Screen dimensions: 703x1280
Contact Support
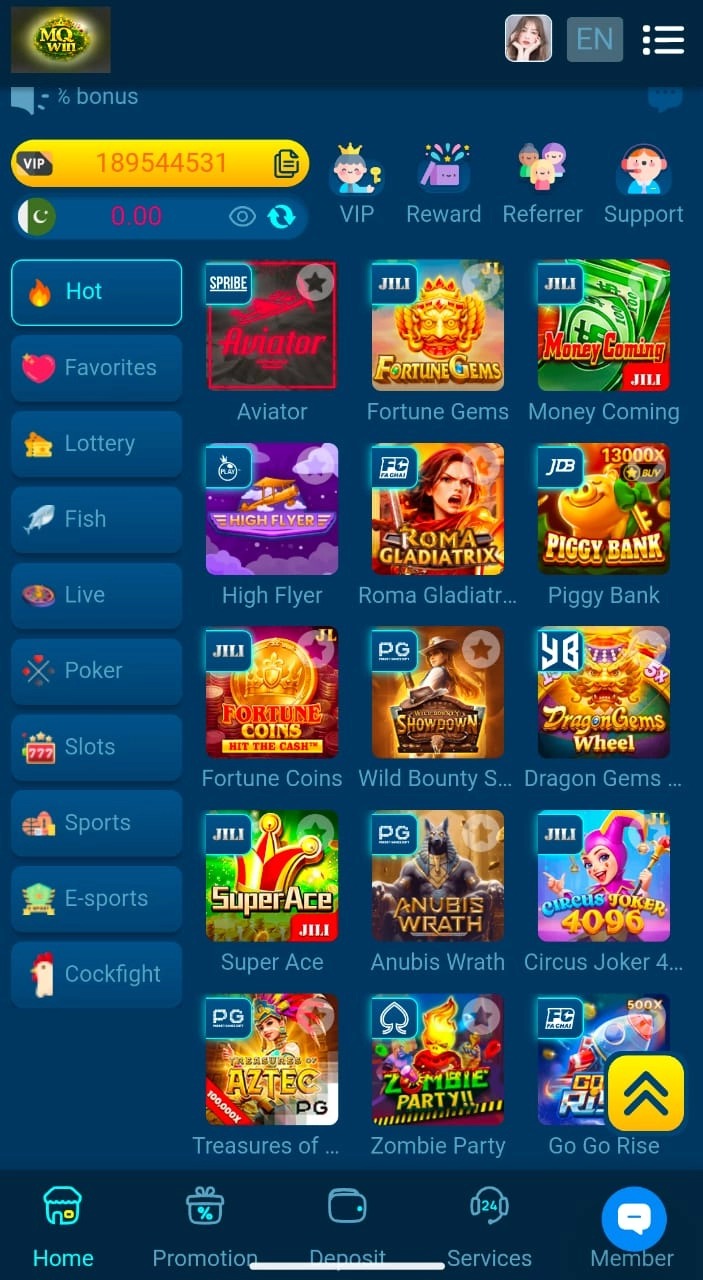[x=643, y=185]
